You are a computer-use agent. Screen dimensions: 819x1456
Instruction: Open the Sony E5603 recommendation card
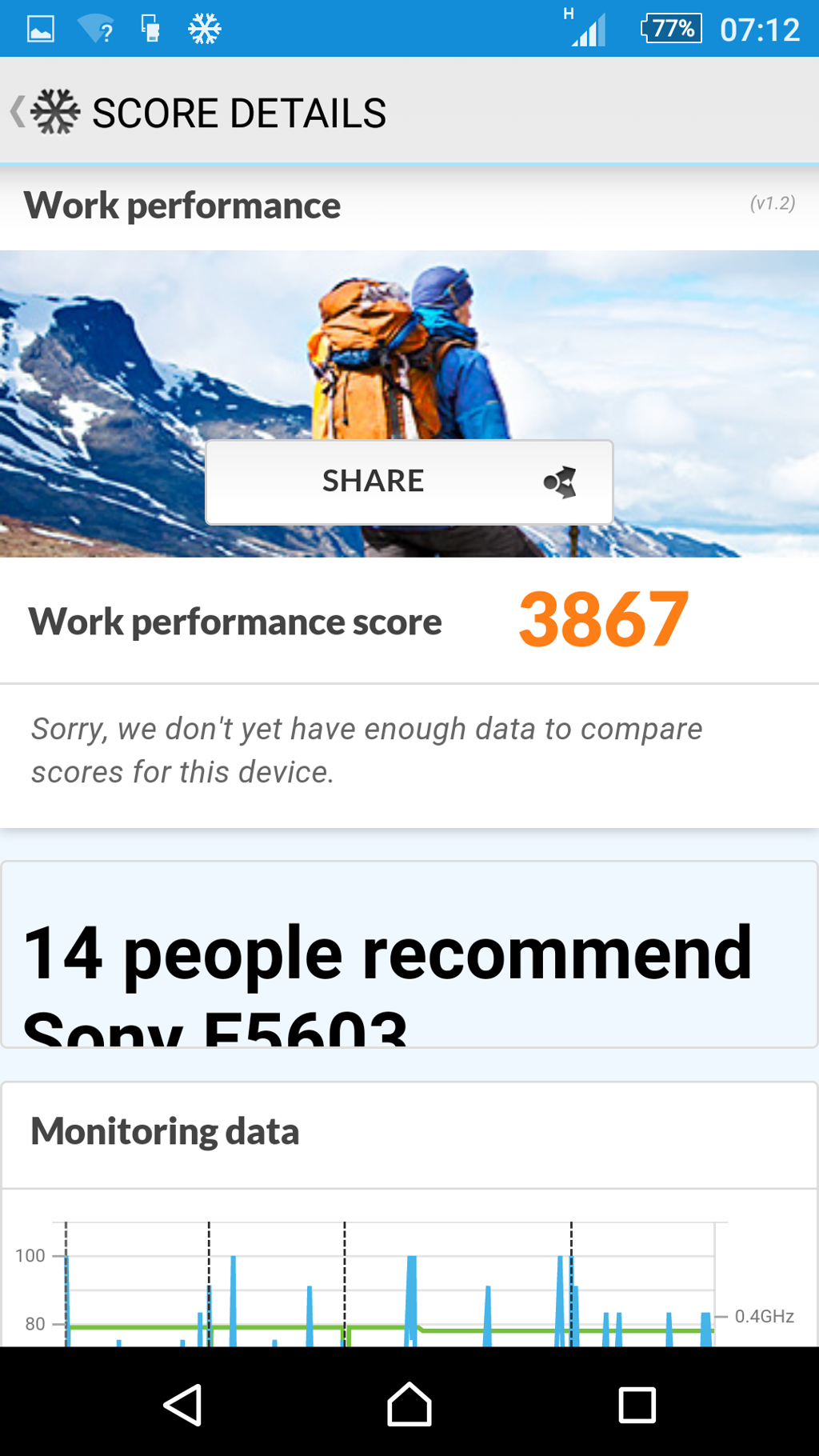409,954
